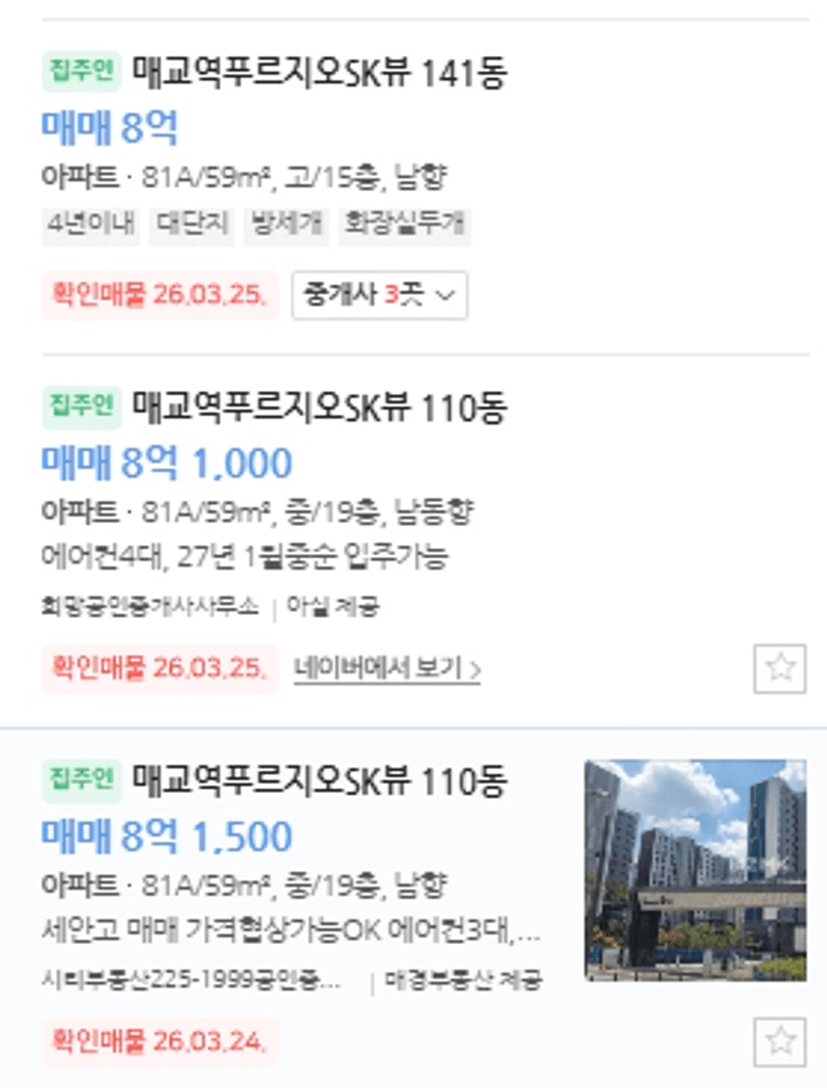This screenshot has width=827, height=1088.
Task: View the apartment photo of the 8억 1,500 listing
Action: click(x=695, y=870)
